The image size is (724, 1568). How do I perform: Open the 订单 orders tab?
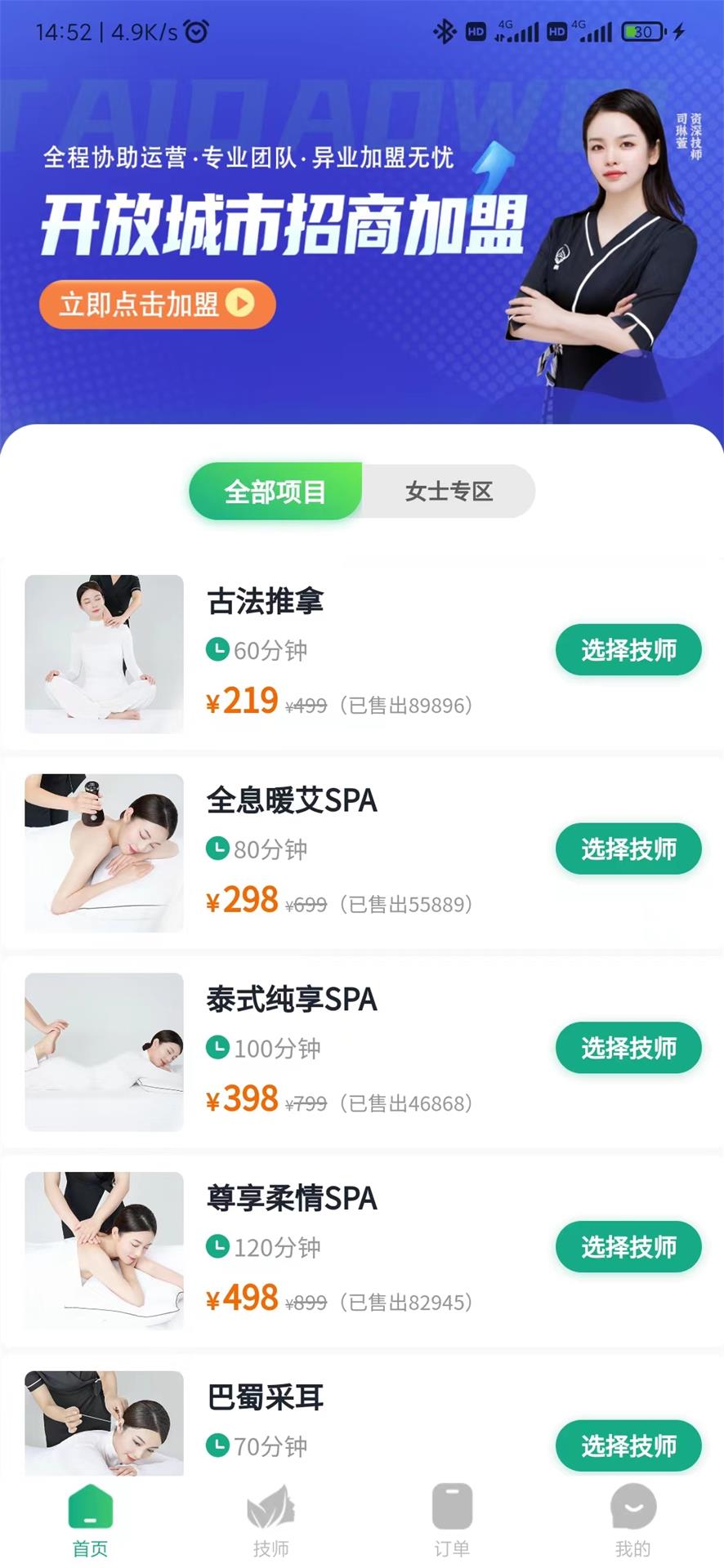452,1521
